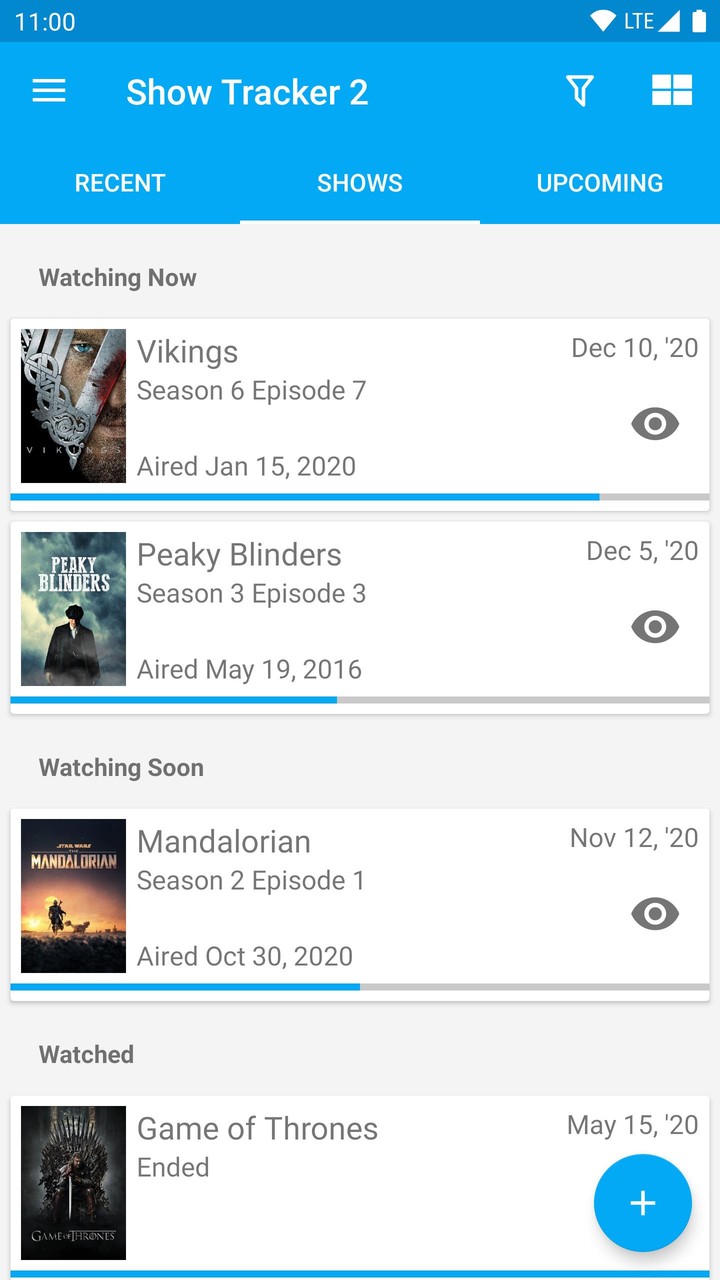Mark Vikings episode as watched
720x1280 pixels.
coord(655,424)
